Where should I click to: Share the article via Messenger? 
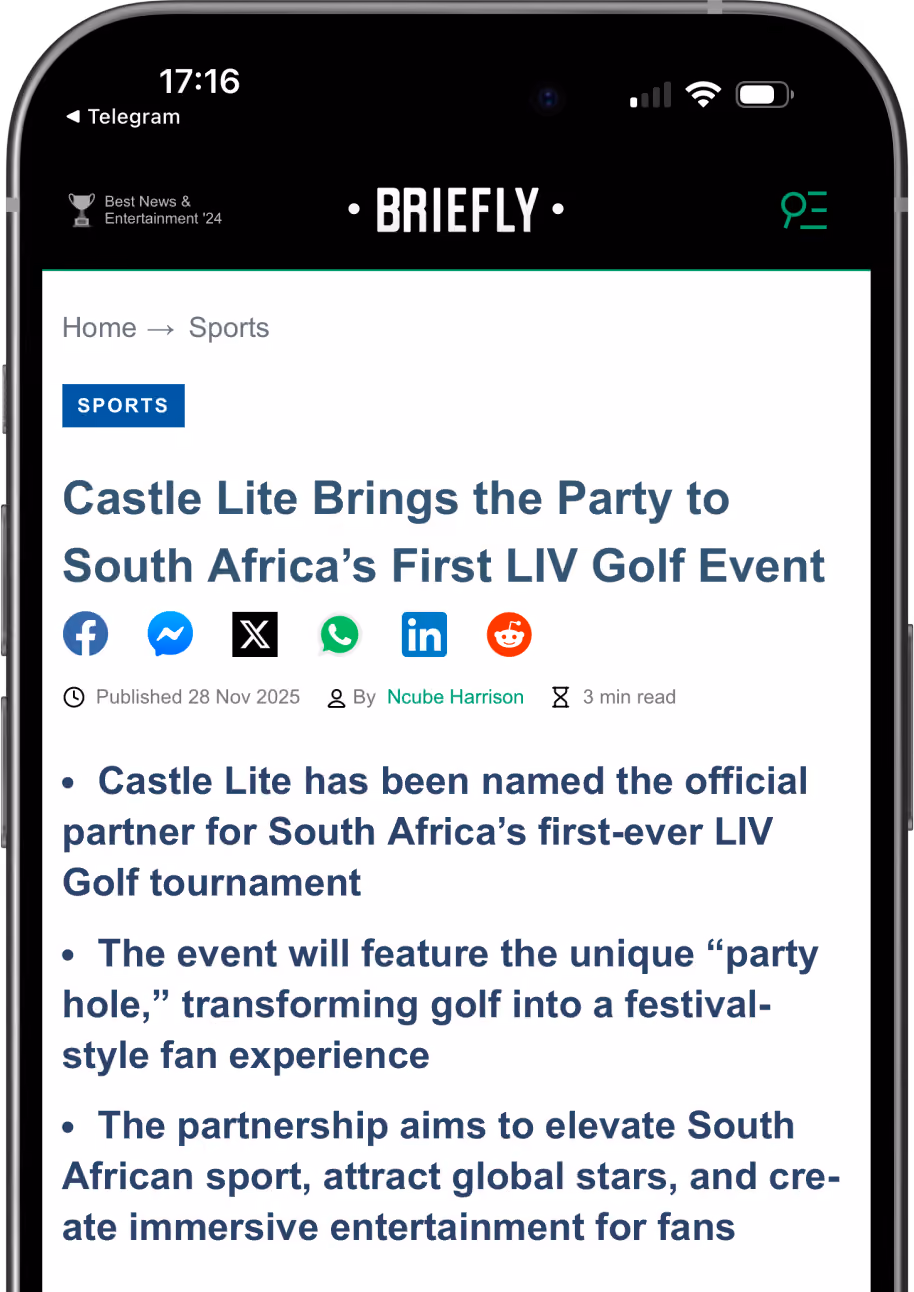point(170,635)
